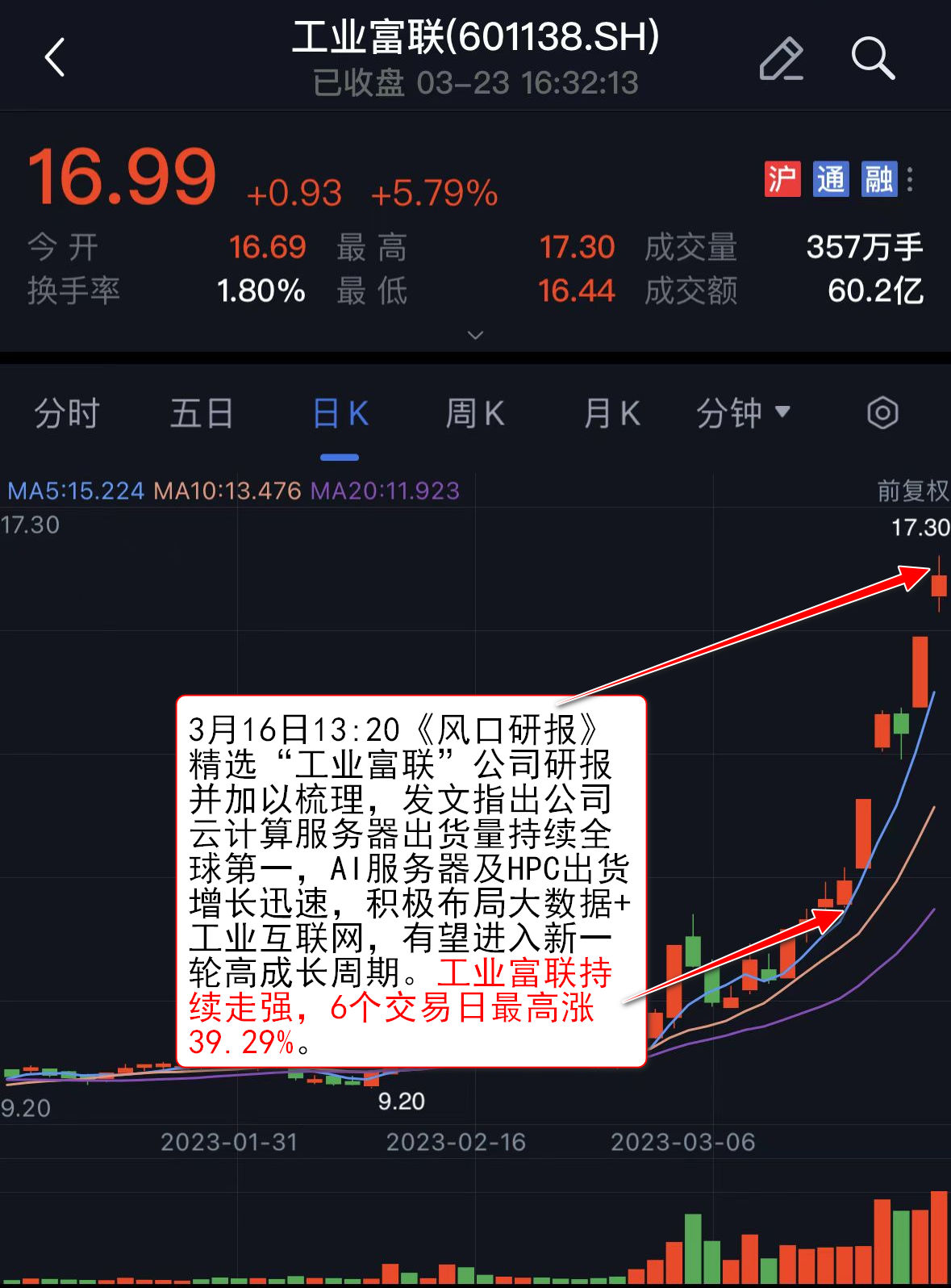Open the 分钟 interval dropdown
Viewport: 951px width, 1288px height.
(x=742, y=414)
